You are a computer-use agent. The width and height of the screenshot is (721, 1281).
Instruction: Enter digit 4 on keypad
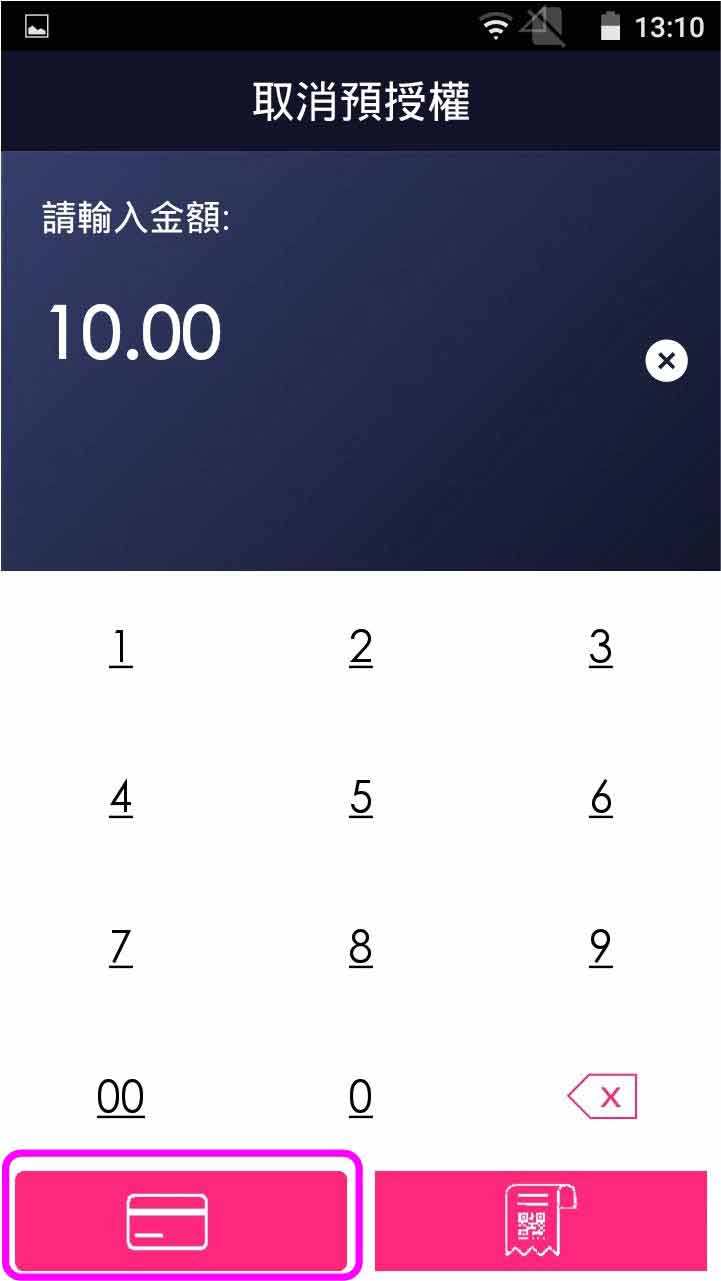coord(120,798)
